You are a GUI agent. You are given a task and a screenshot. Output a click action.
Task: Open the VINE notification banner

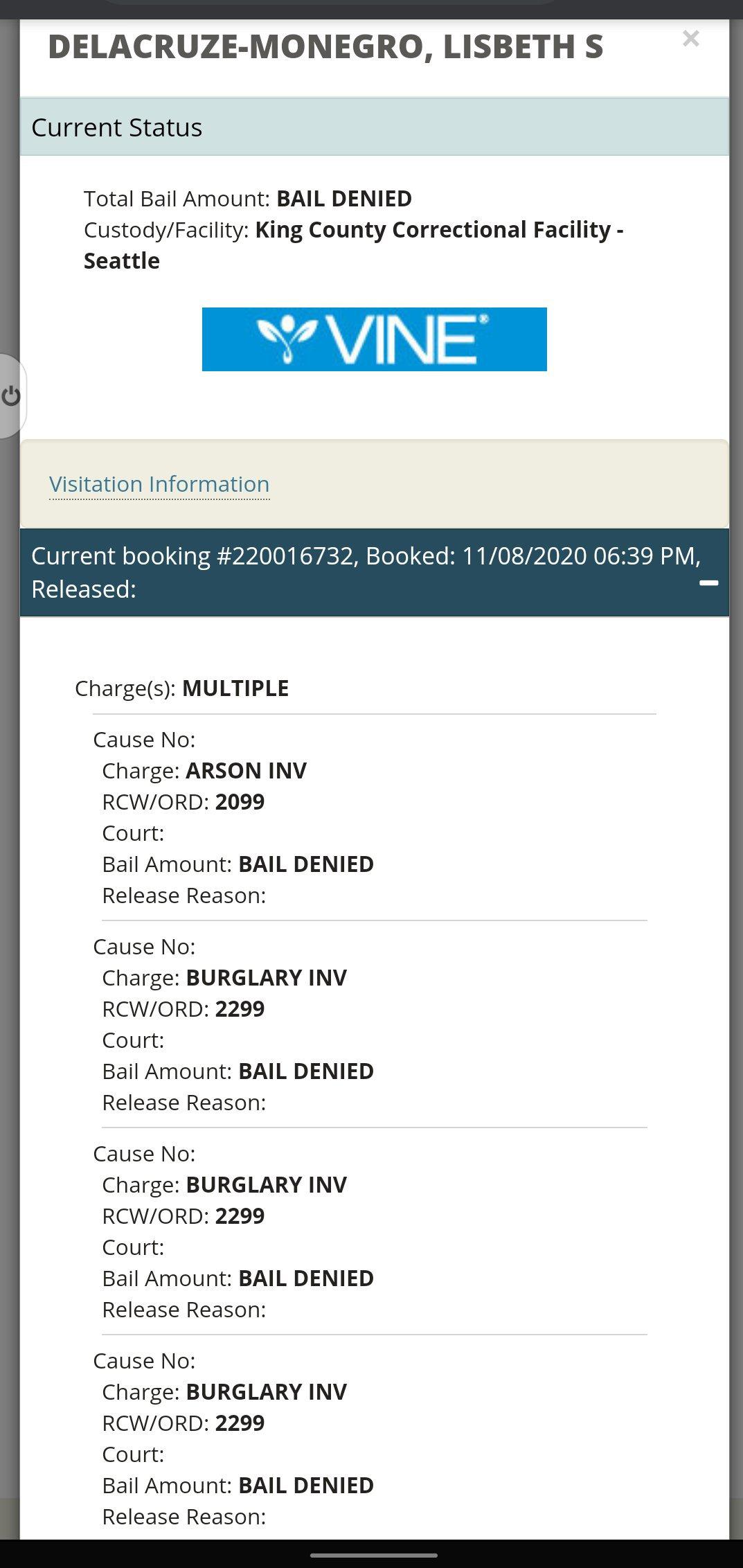click(374, 339)
